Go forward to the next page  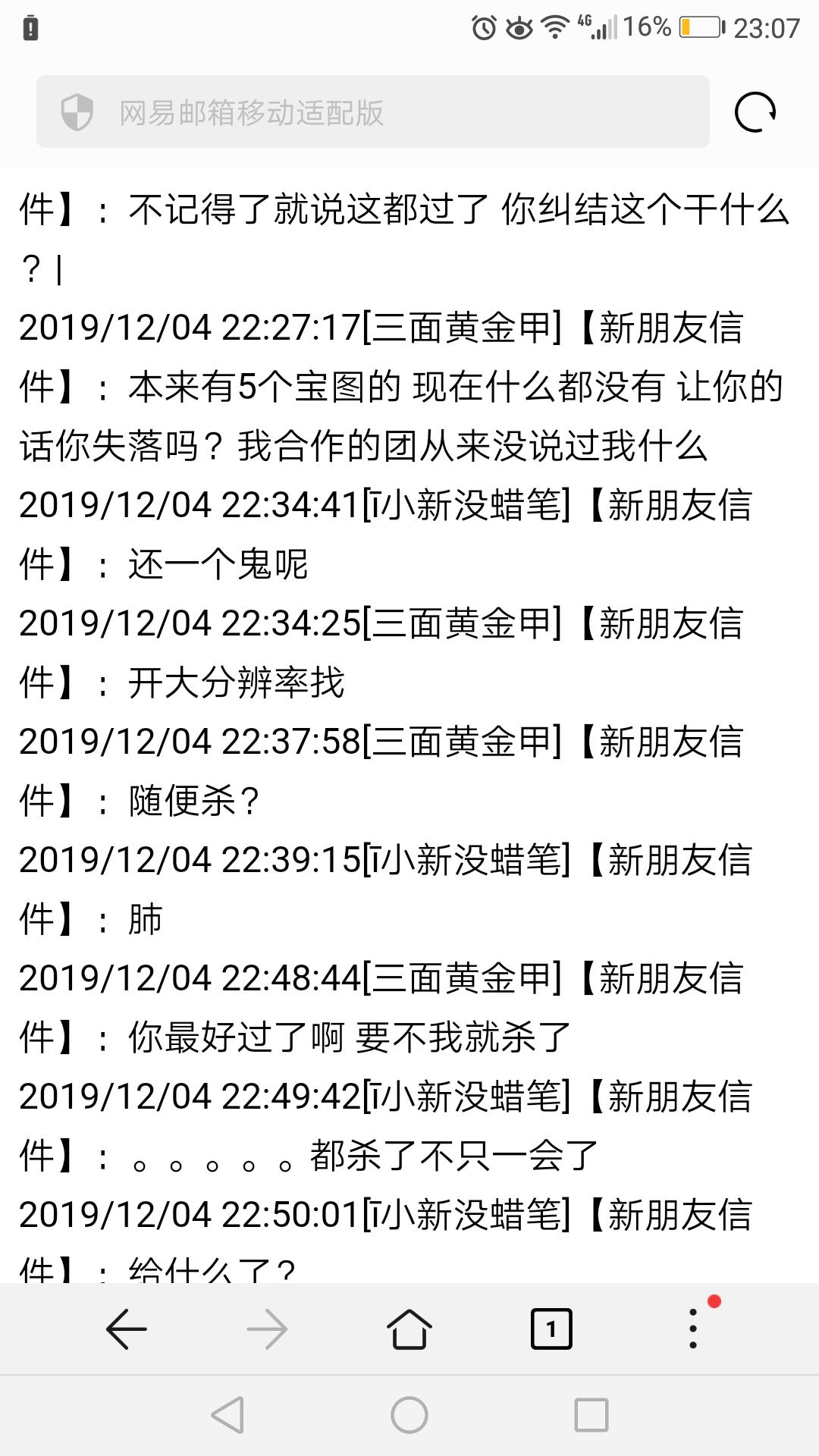click(267, 1329)
